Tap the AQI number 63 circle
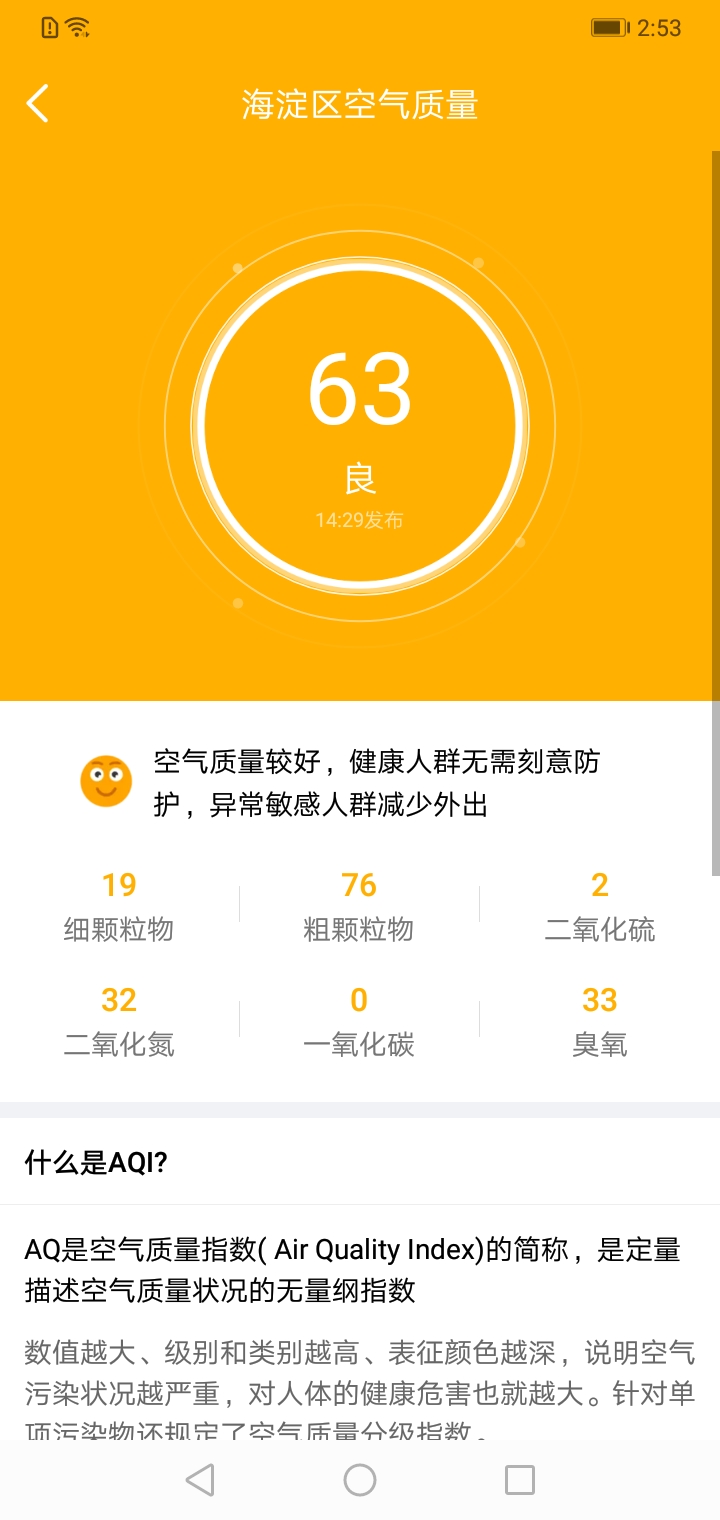The width and height of the screenshot is (720, 1520). (x=360, y=393)
